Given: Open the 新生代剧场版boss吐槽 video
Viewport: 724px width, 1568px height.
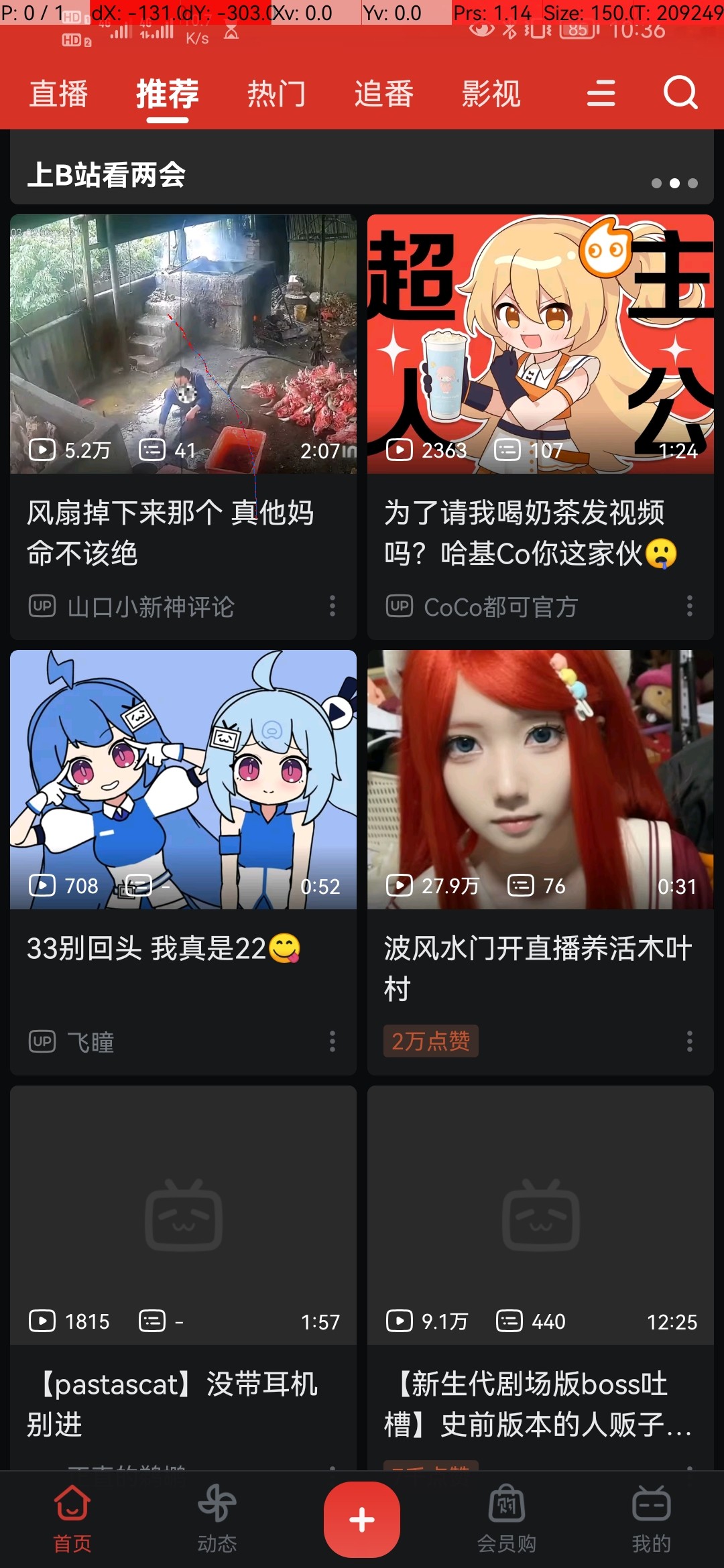Looking at the screenshot, I should (540, 1216).
